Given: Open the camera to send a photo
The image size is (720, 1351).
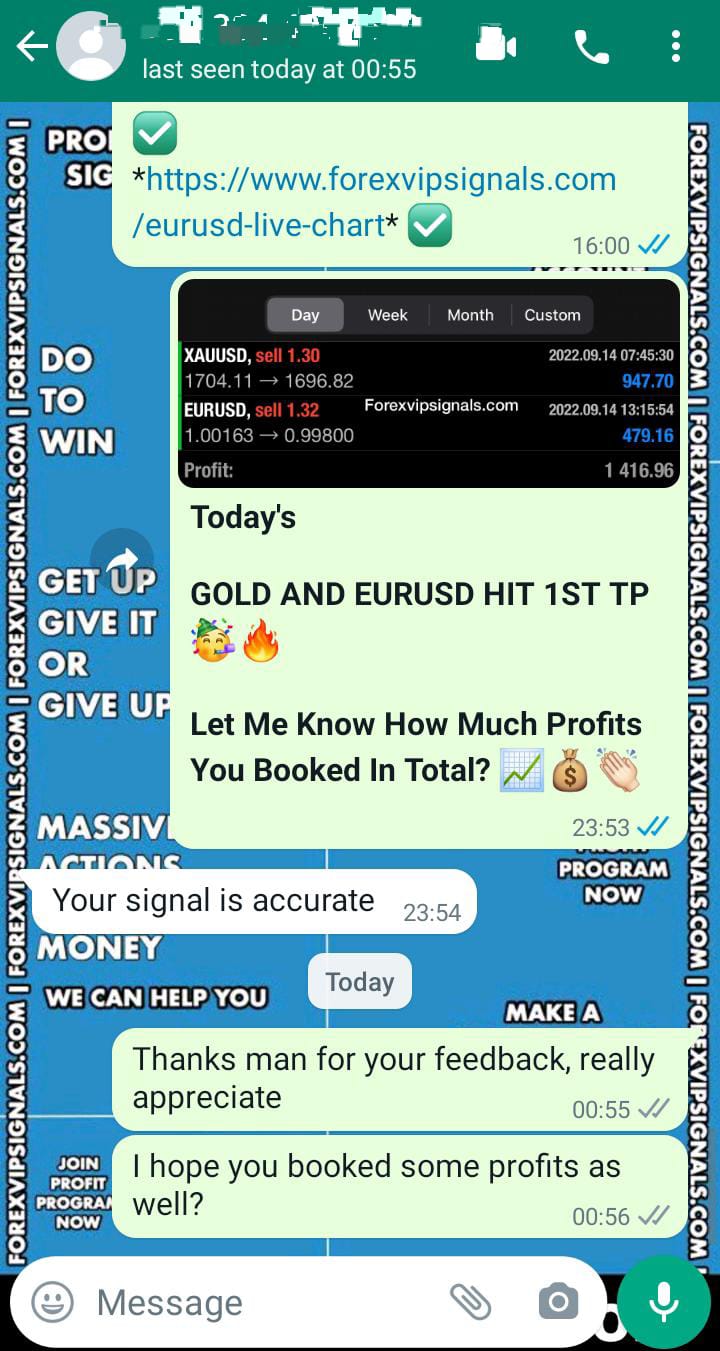Looking at the screenshot, I should pyautogui.click(x=558, y=1302).
